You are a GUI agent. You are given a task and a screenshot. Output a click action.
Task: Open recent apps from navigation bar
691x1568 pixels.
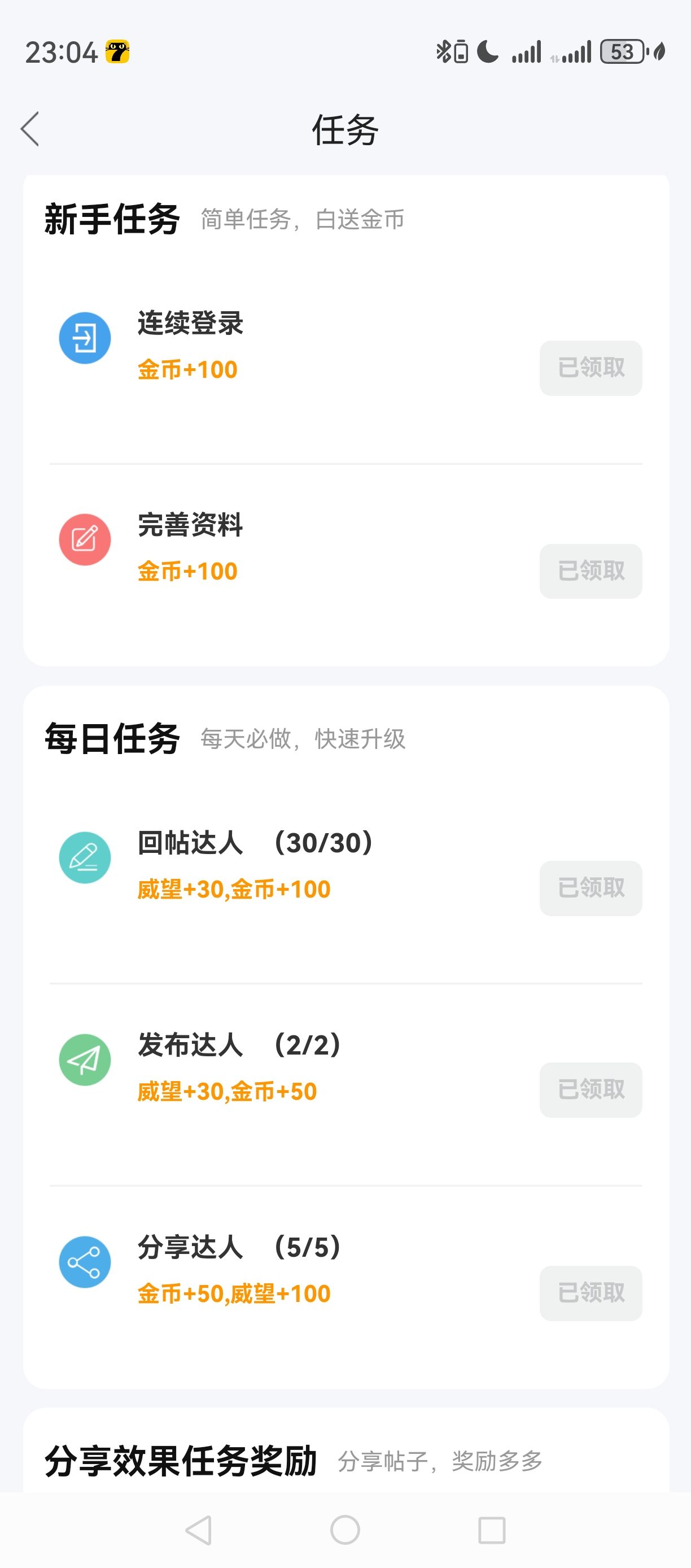click(x=492, y=1530)
